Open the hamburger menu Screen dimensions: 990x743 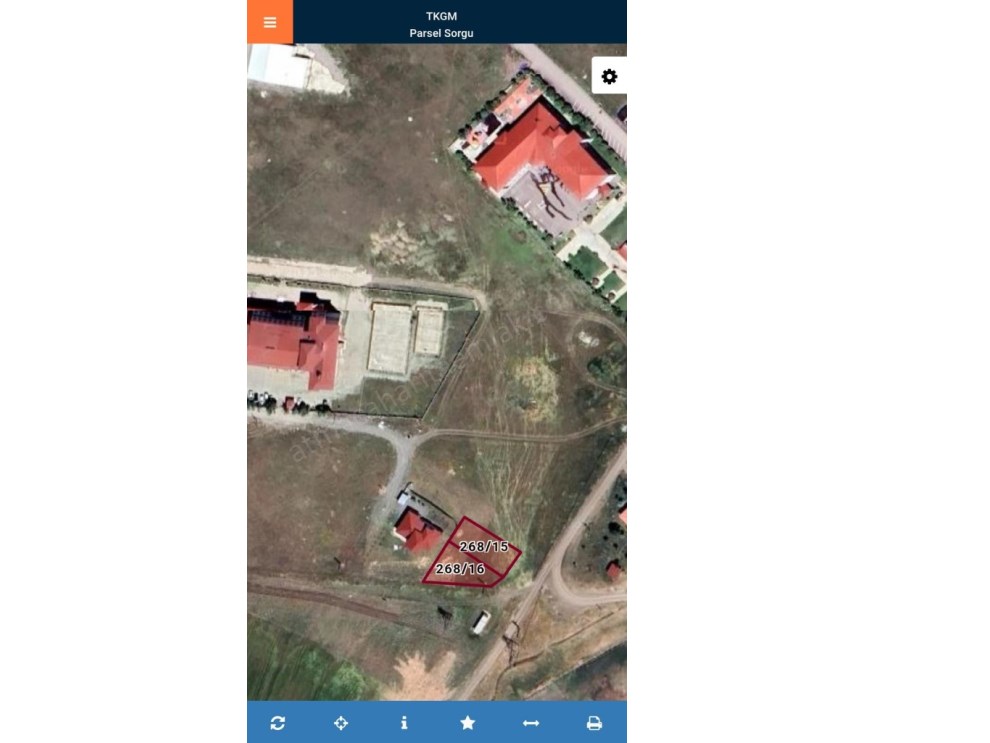pyautogui.click(x=270, y=22)
